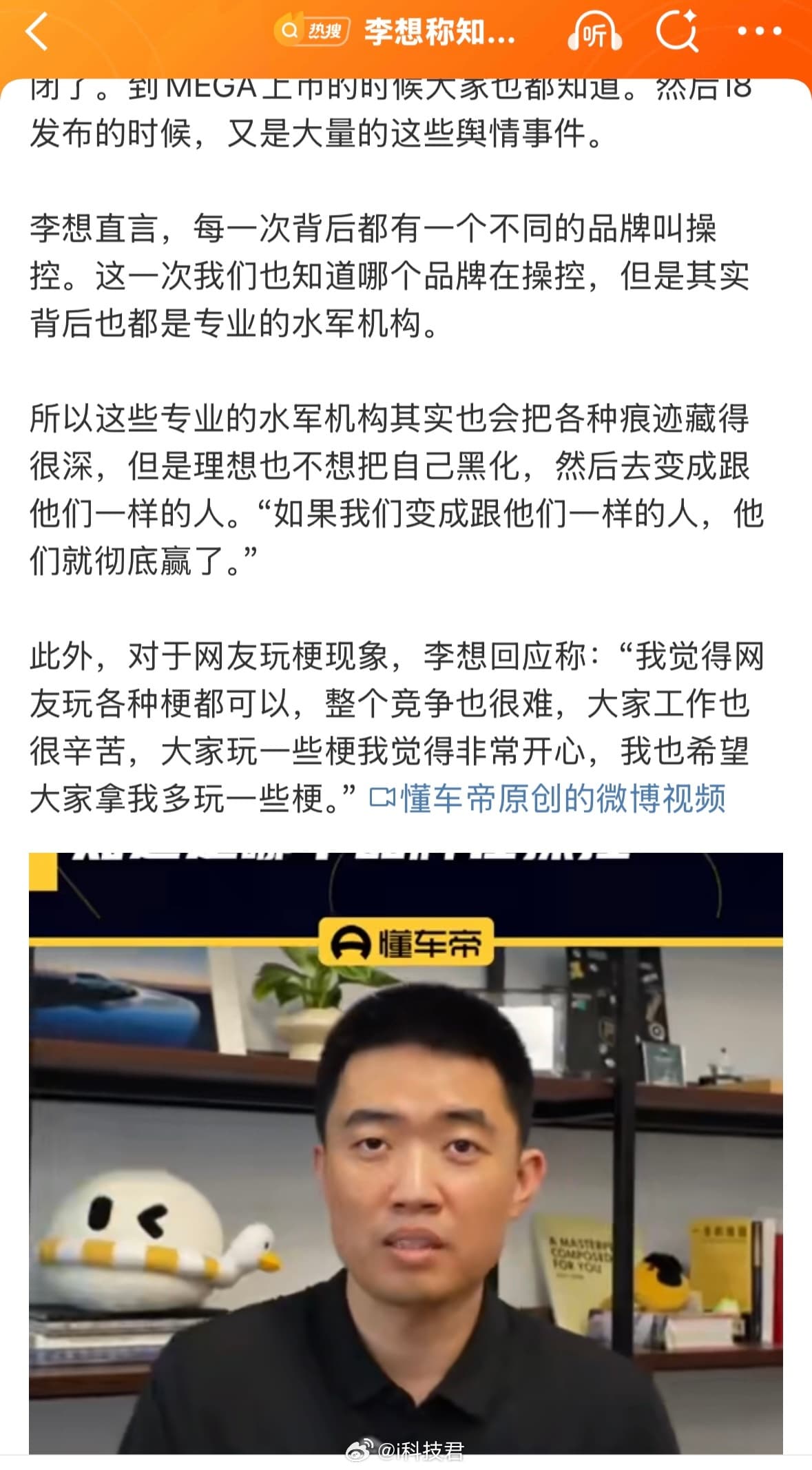
Task: Open the 懂车帝原创的微博视频 link
Action: point(548,798)
